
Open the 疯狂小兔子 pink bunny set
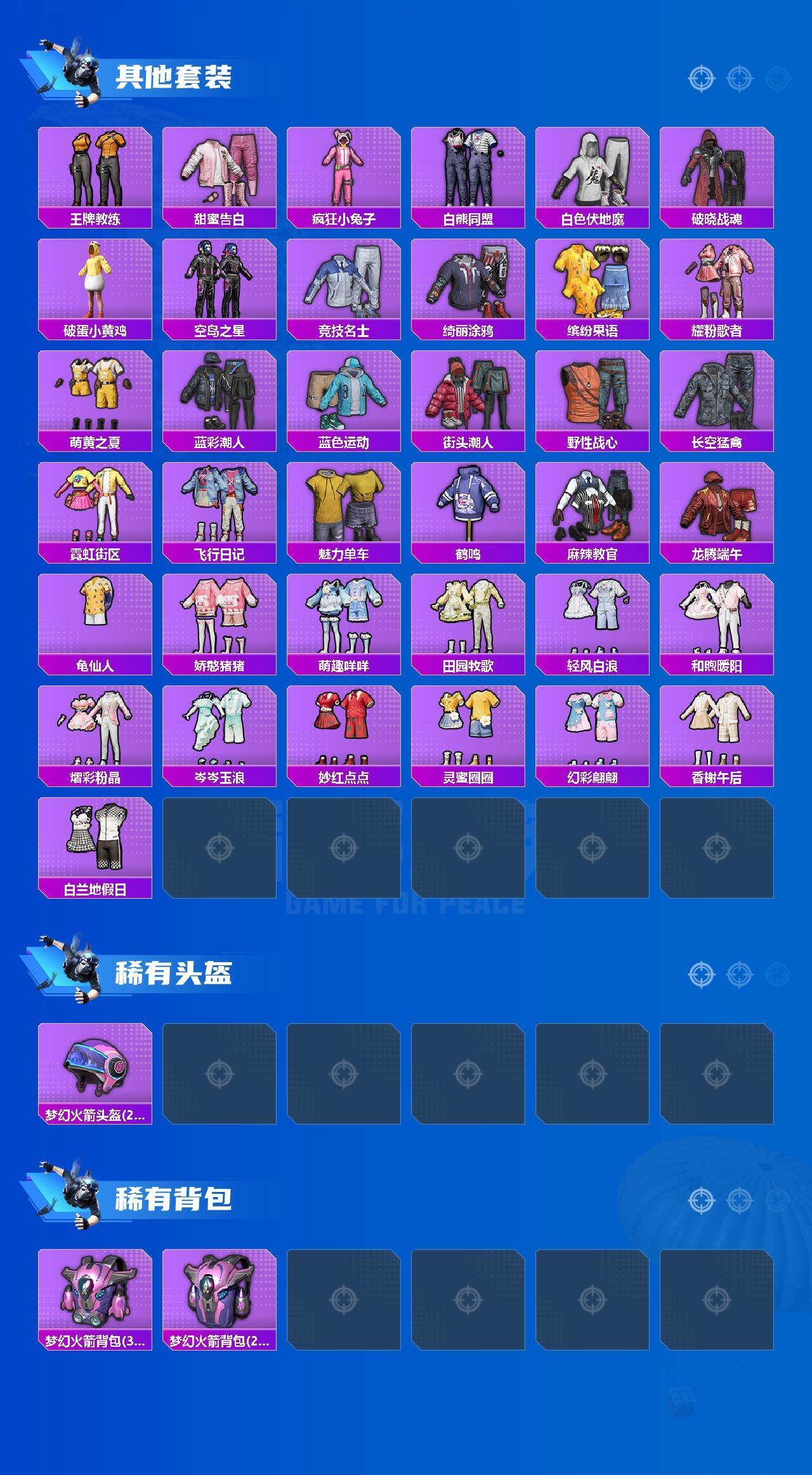pyautogui.click(x=343, y=168)
